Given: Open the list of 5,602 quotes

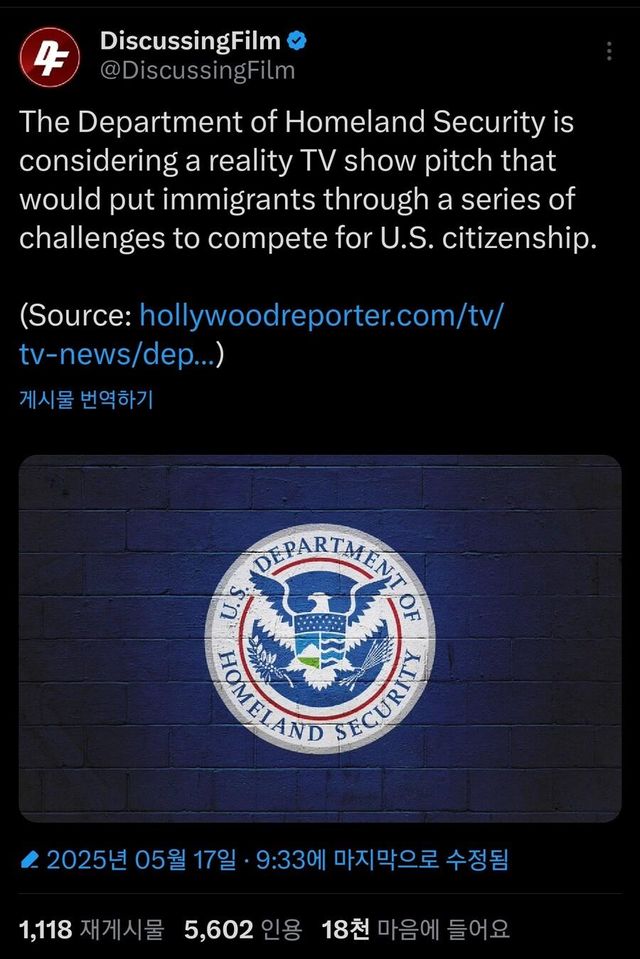Looking at the screenshot, I should click(243, 930).
